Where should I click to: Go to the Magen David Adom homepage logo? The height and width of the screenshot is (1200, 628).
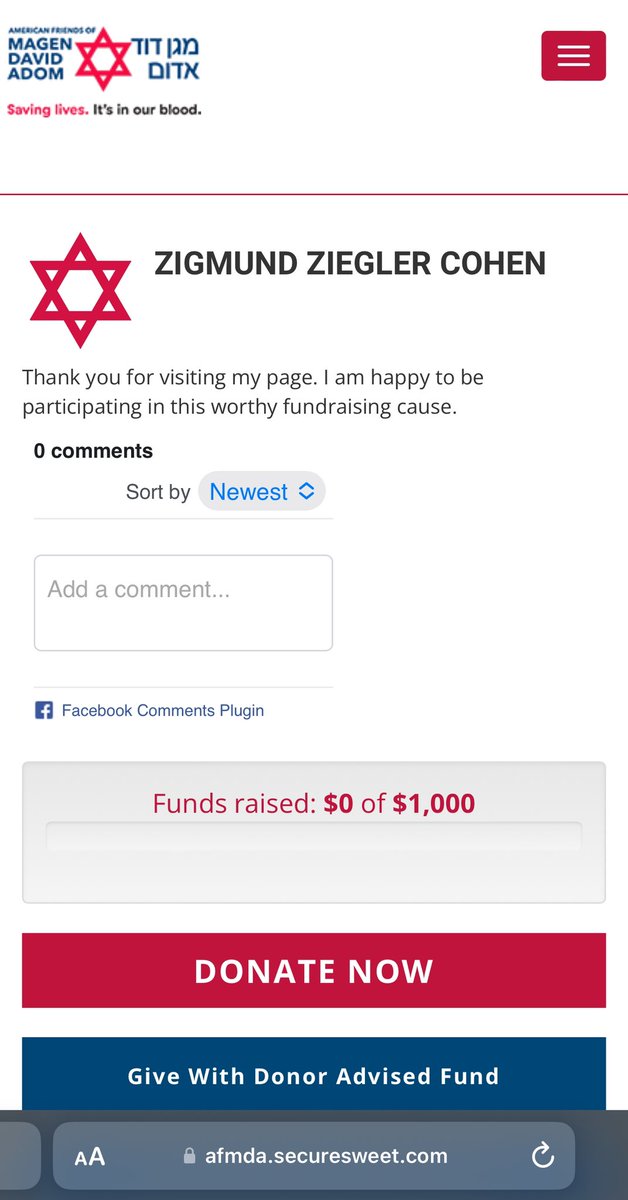105,70
